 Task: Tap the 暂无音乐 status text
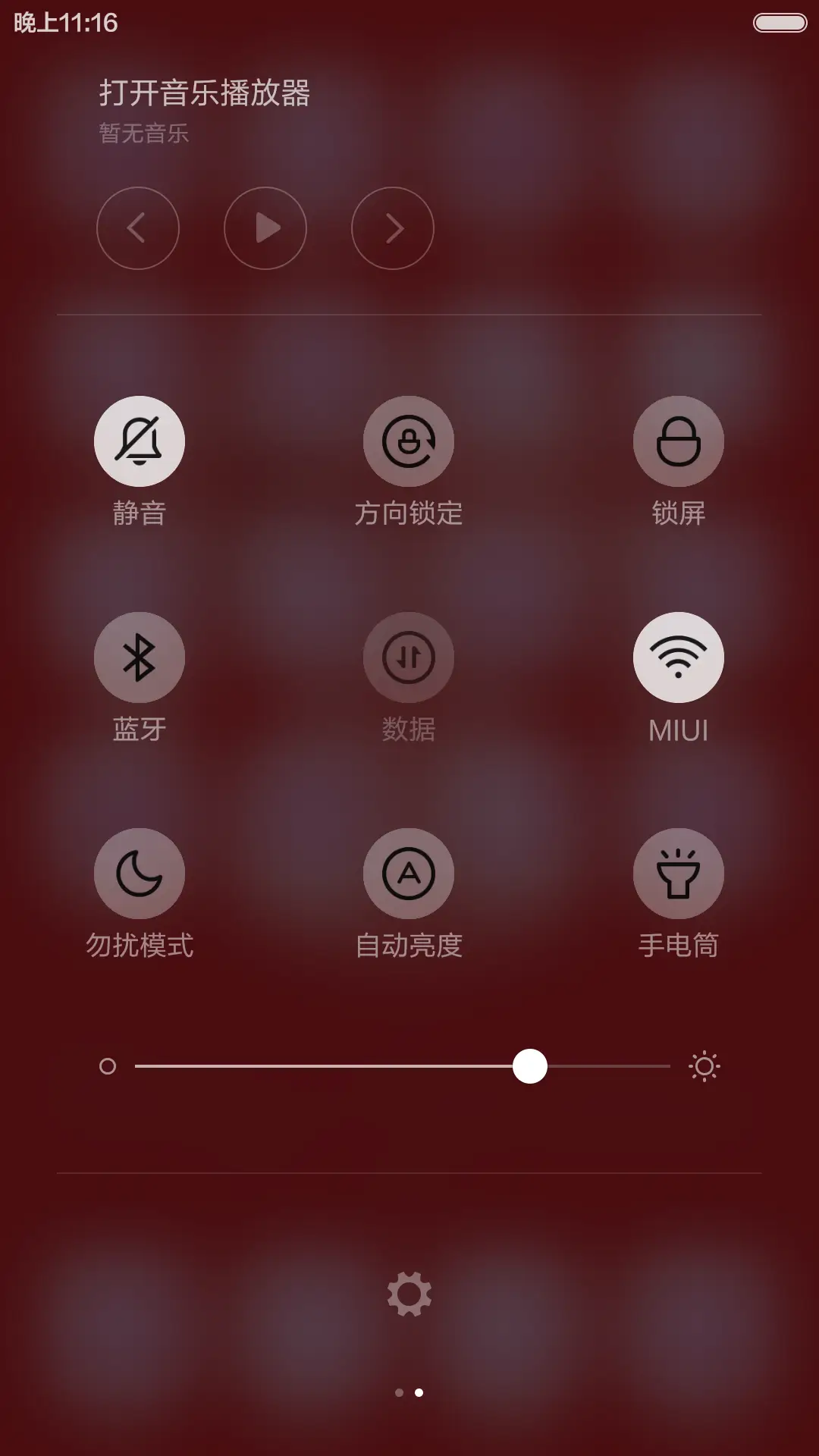pos(143,133)
